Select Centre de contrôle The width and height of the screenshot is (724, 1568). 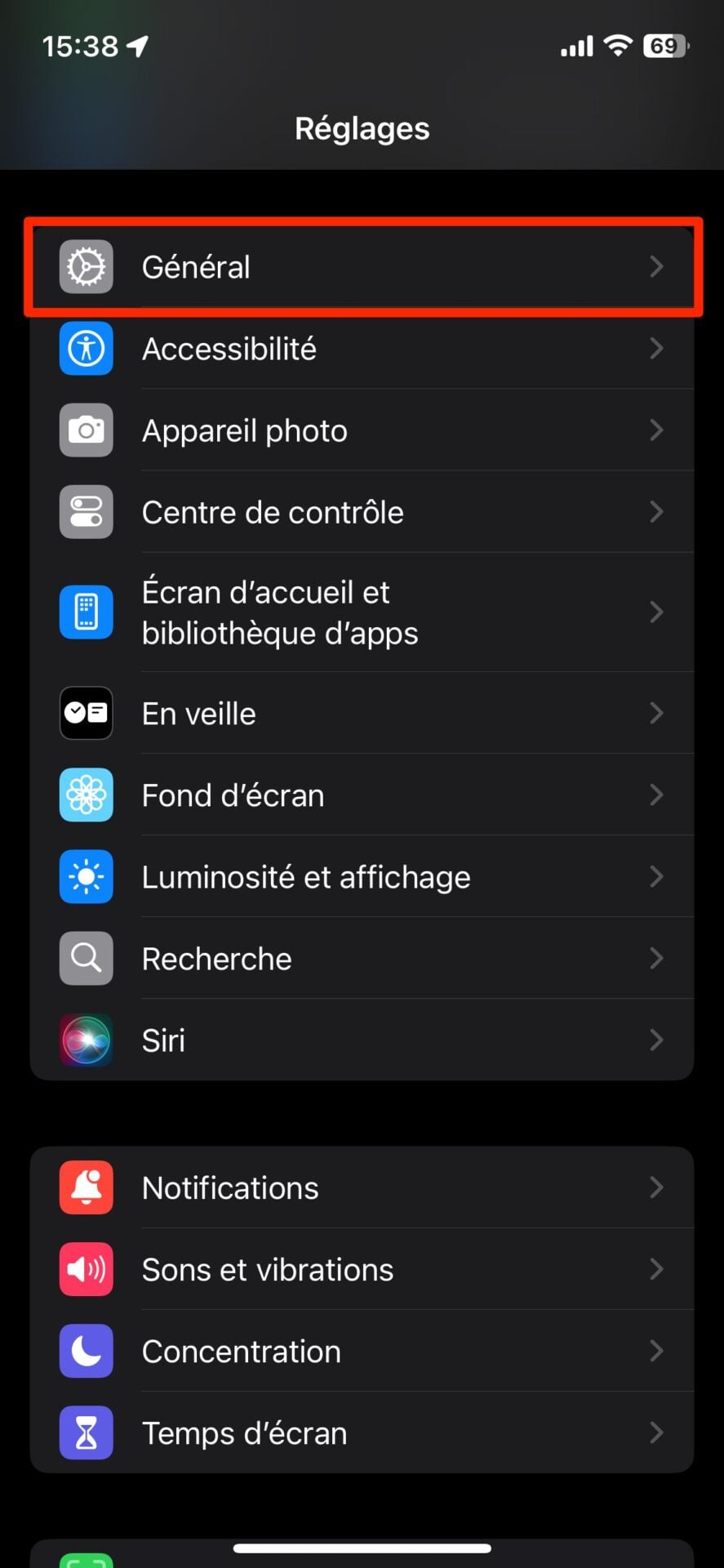click(361, 512)
